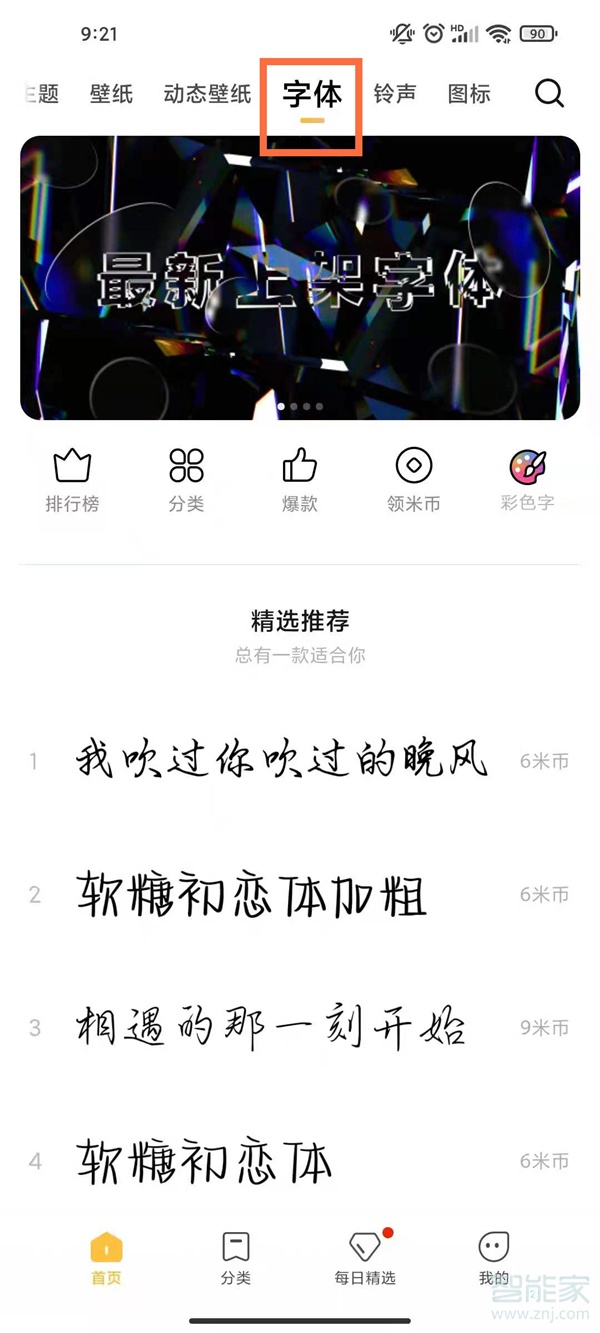Open the 彩色字 palette shortcut
This screenshot has width=600, height=1333.
[x=527, y=480]
